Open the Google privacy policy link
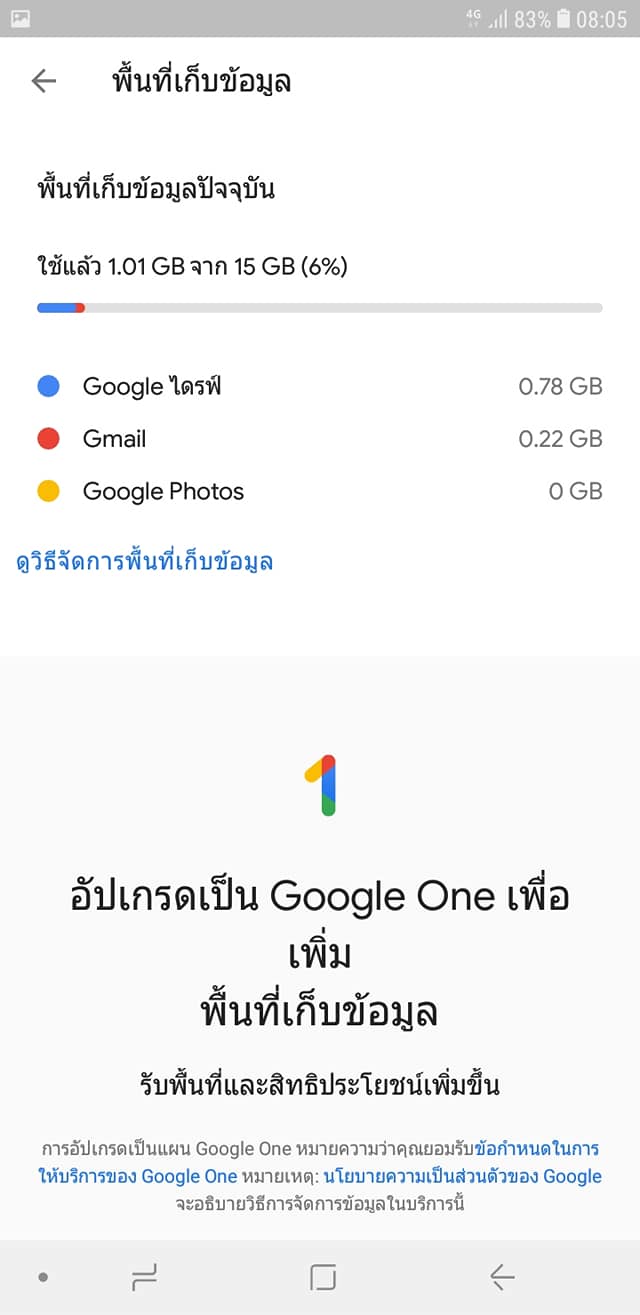The width and height of the screenshot is (640, 1315). pyautogui.click(x=462, y=1176)
